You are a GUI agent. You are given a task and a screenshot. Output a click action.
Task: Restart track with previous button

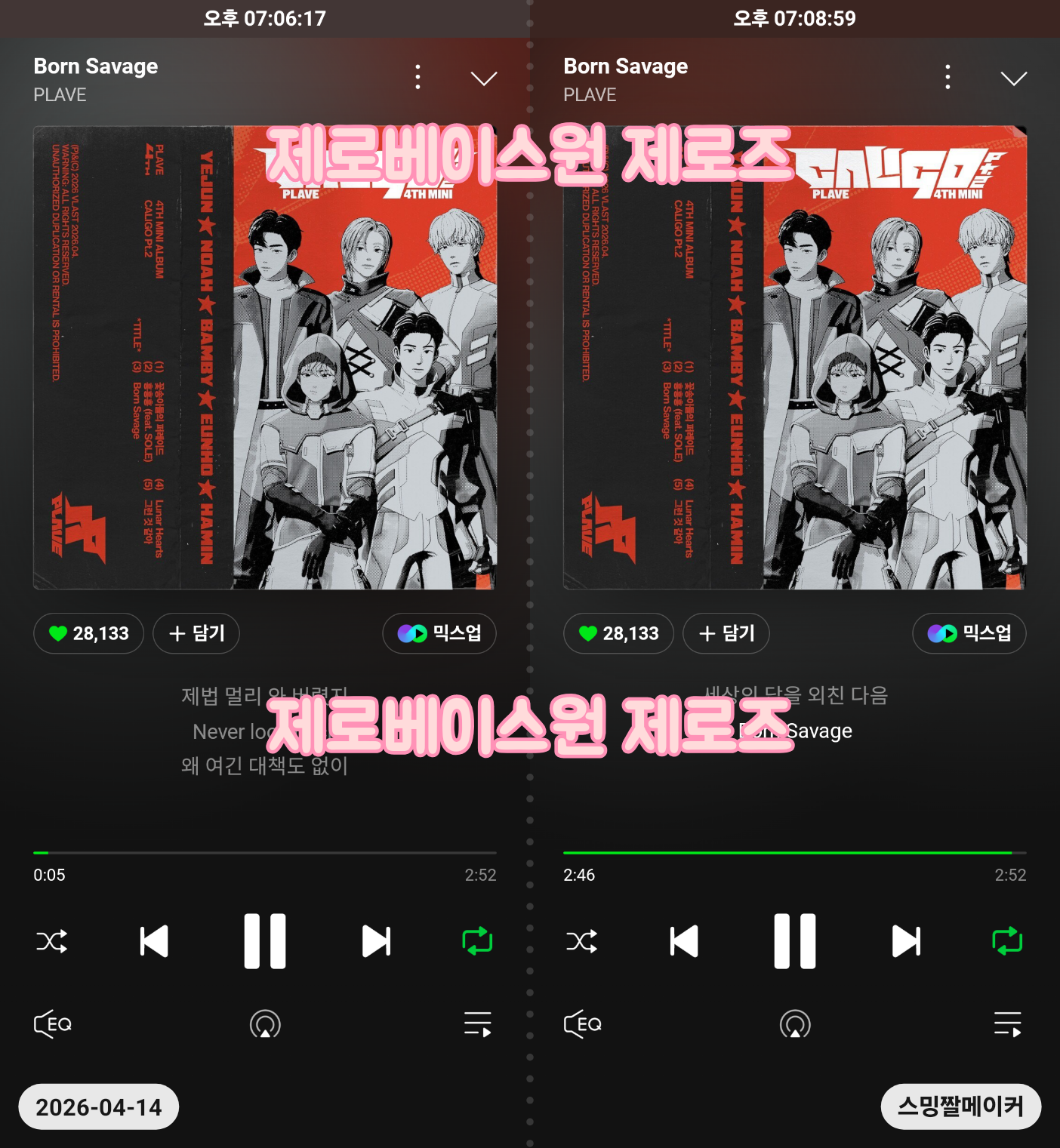pos(153,940)
